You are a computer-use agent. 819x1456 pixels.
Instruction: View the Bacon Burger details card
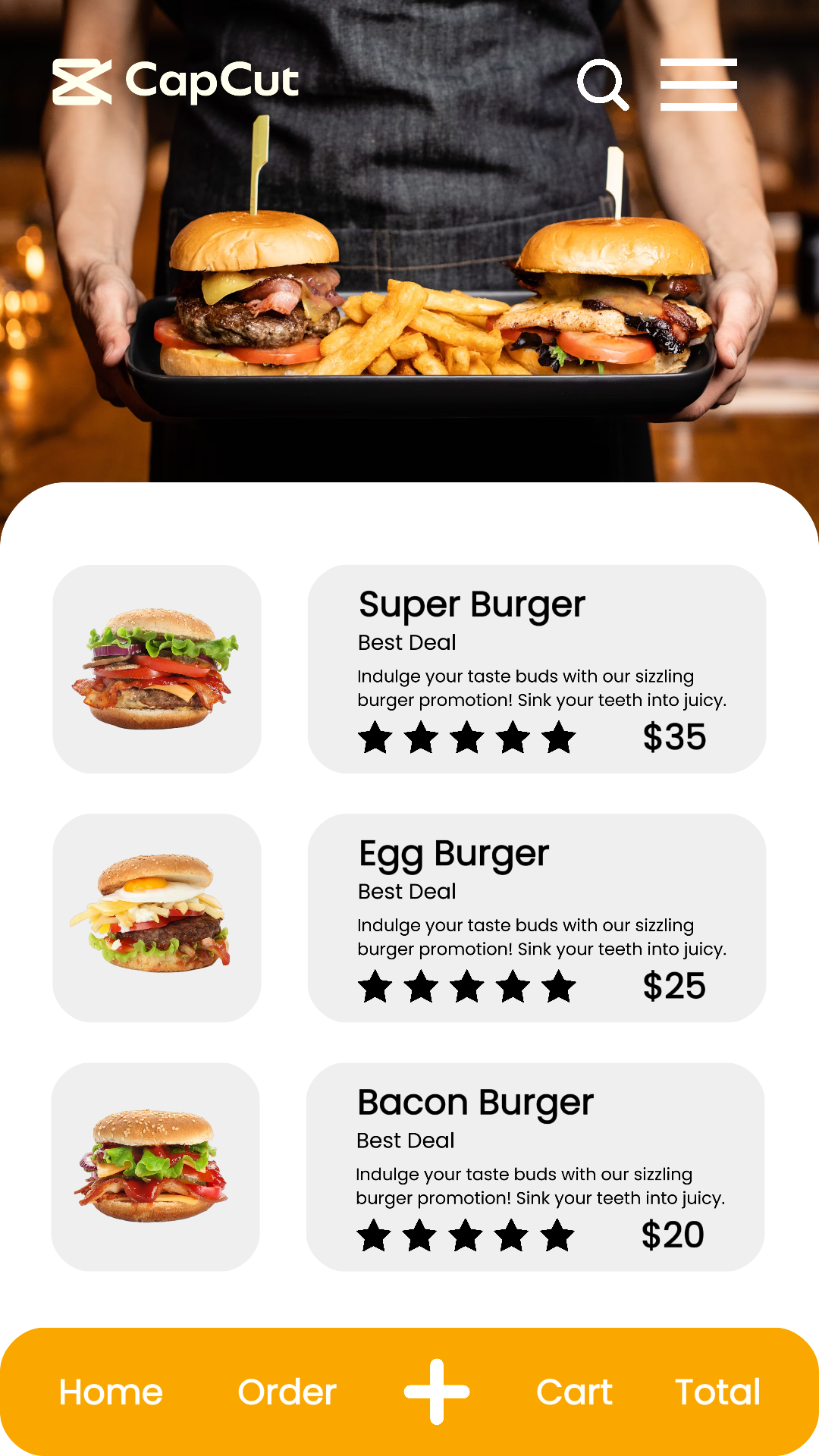535,1166
